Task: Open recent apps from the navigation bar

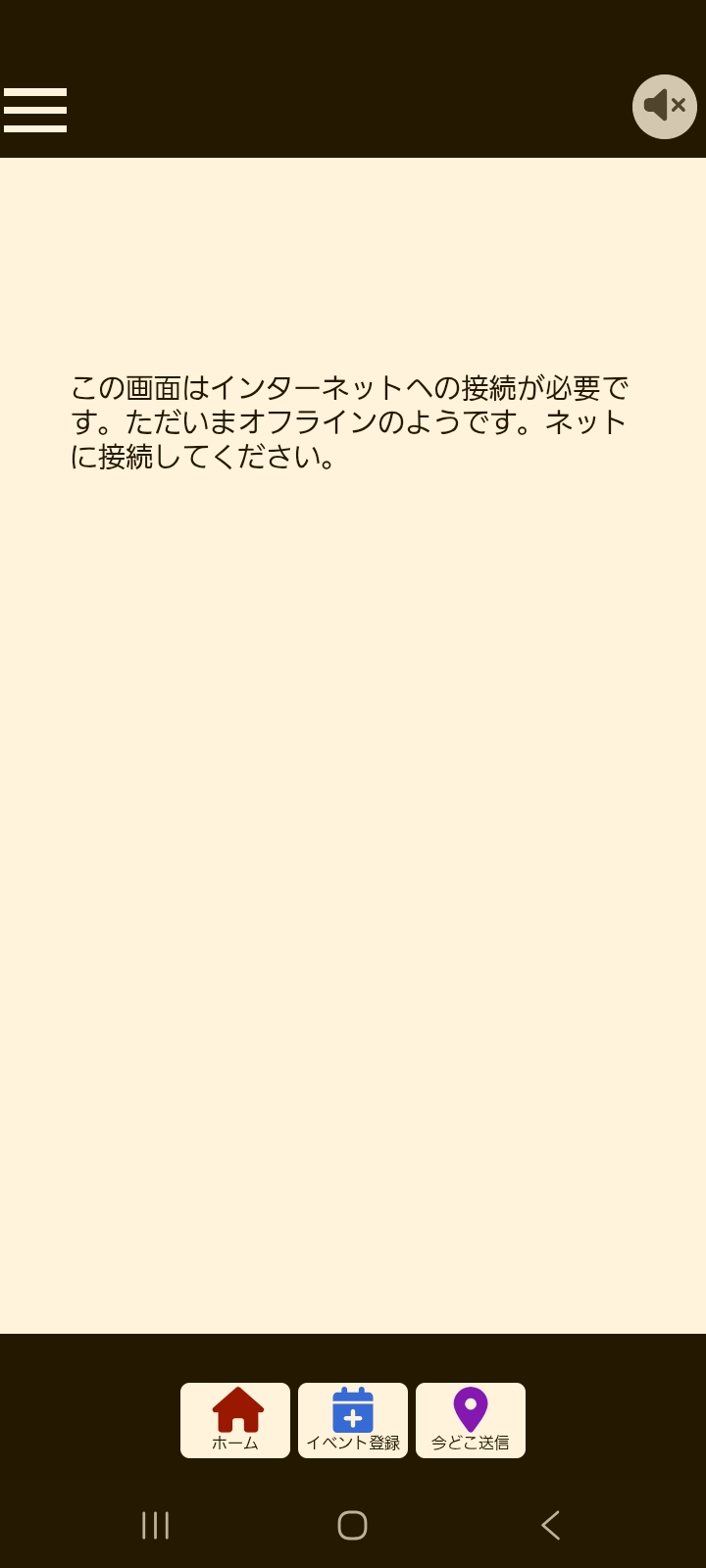Action: (155, 1526)
